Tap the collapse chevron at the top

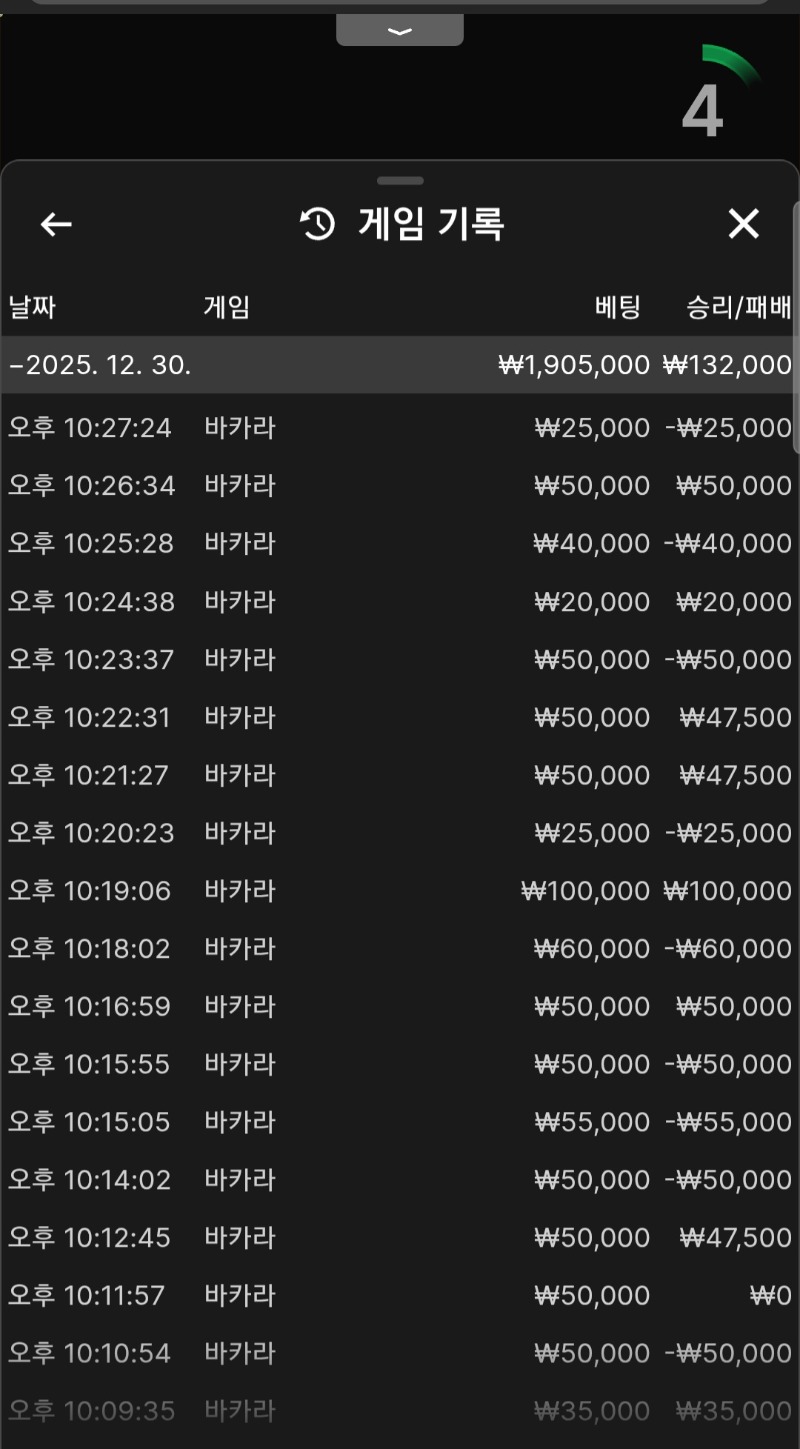click(399, 30)
